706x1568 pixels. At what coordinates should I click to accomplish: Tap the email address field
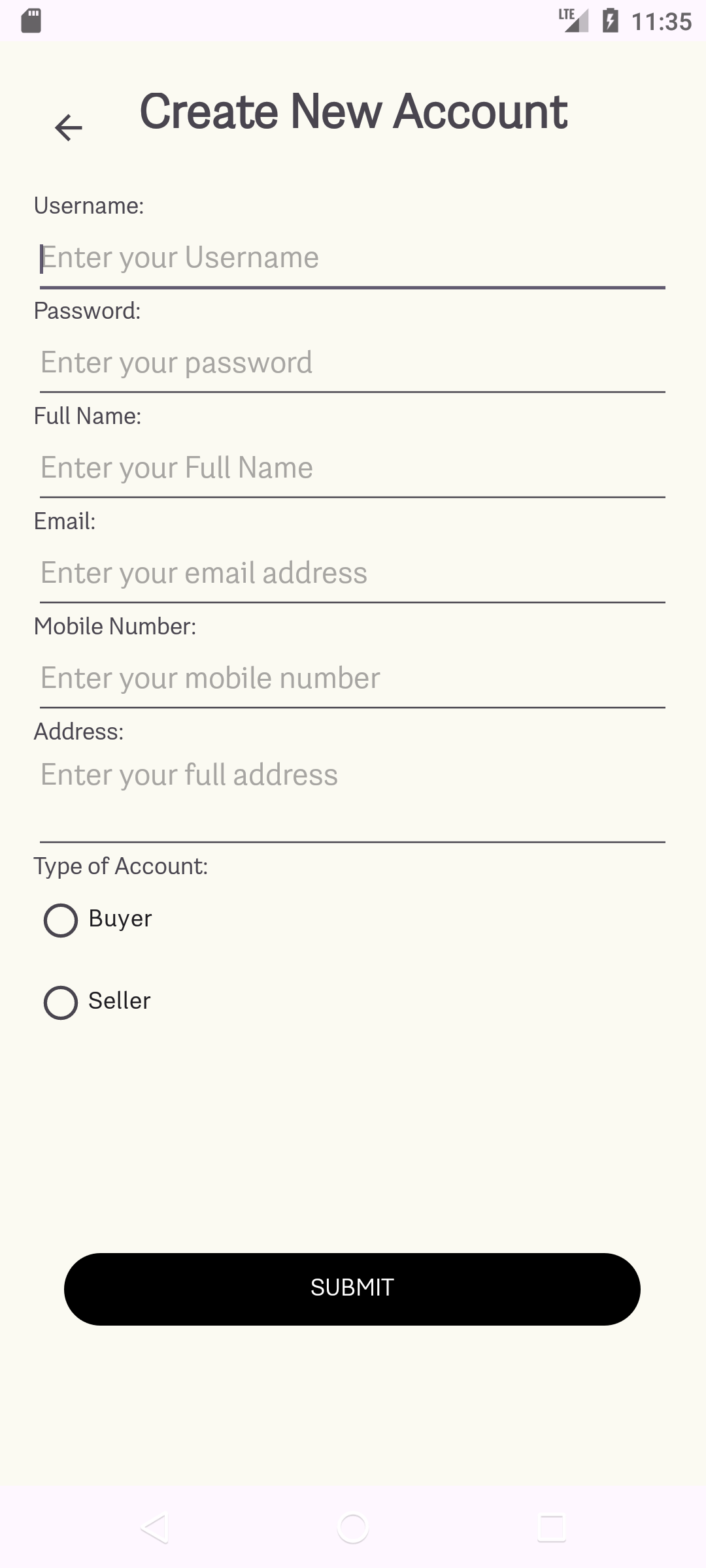(352, 574)
